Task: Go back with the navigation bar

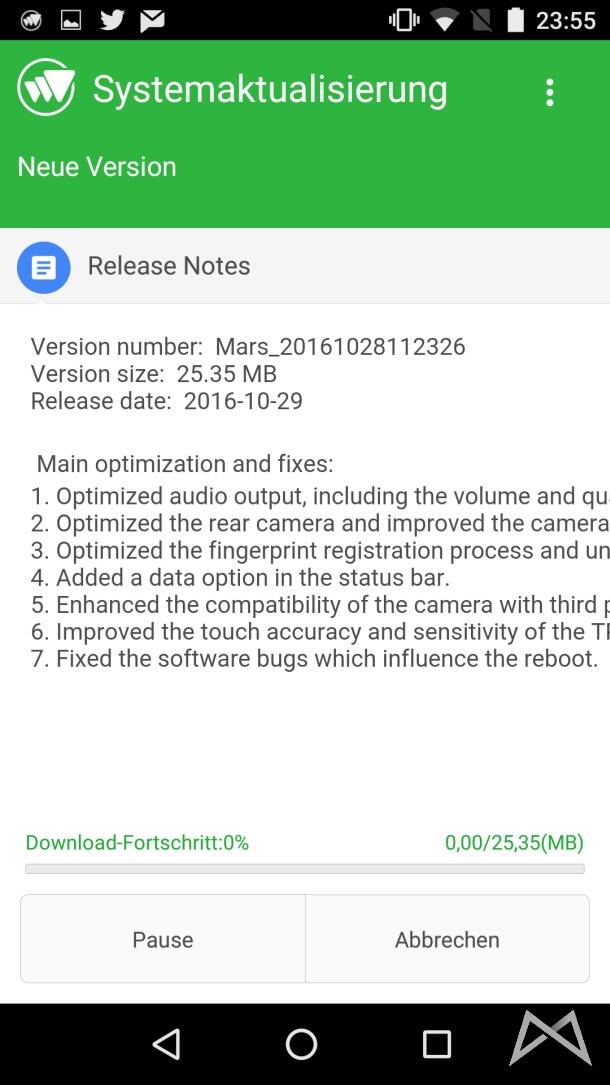Action: 166,1044
